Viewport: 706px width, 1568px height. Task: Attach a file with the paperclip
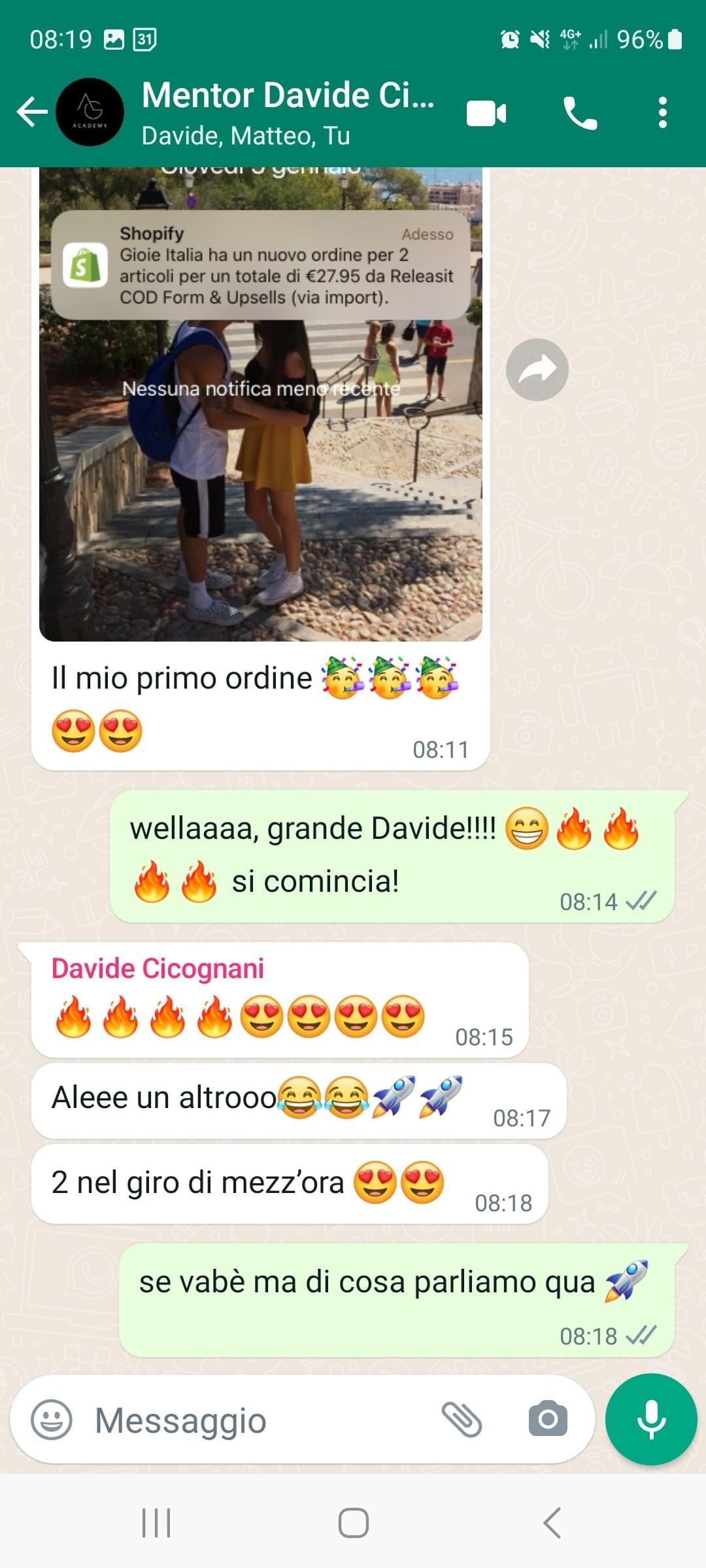(462, 1419)
